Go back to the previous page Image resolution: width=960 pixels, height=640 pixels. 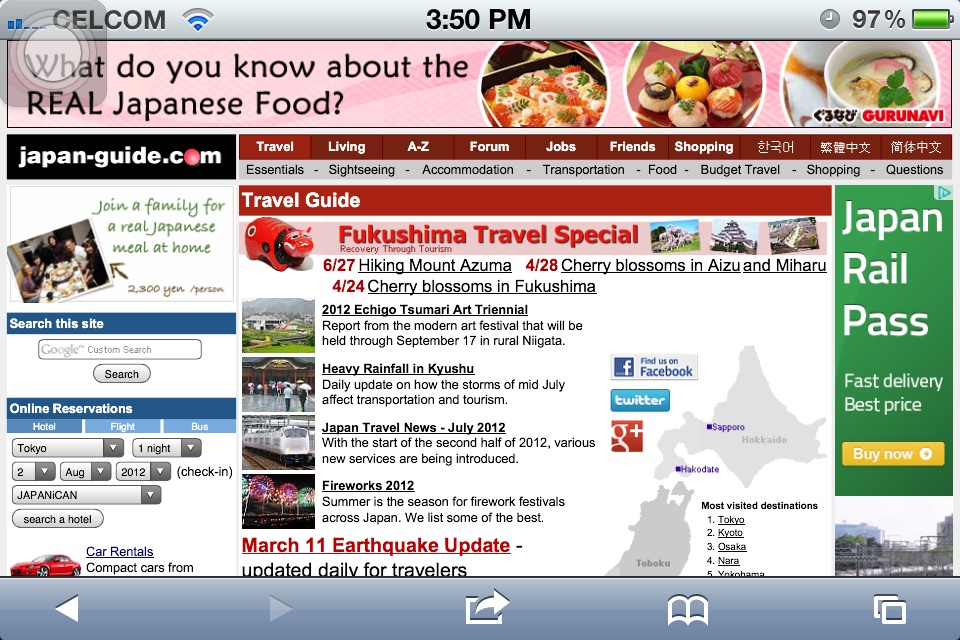coord(66,607)
